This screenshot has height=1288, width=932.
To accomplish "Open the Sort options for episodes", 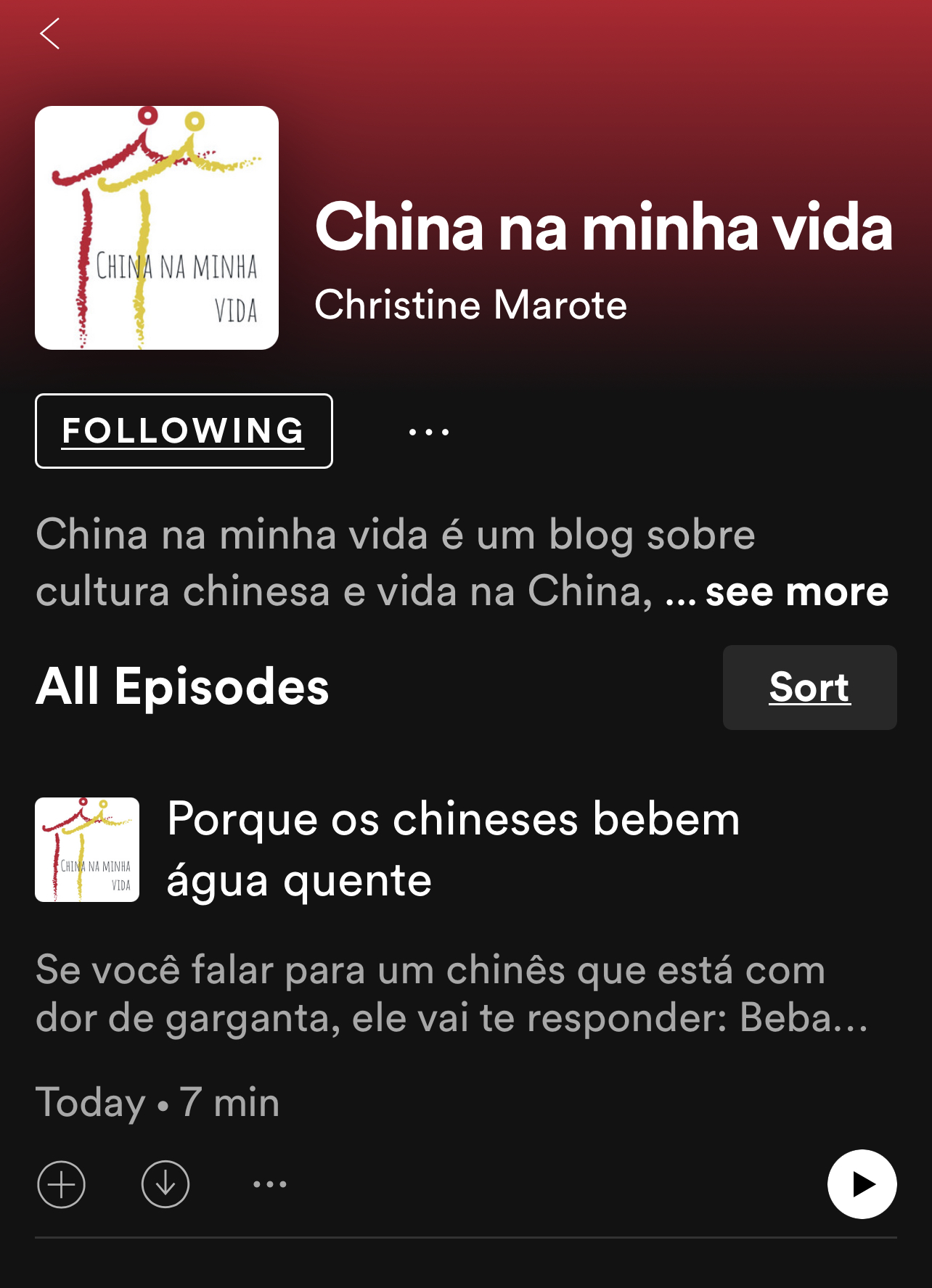I will point(809,687).
